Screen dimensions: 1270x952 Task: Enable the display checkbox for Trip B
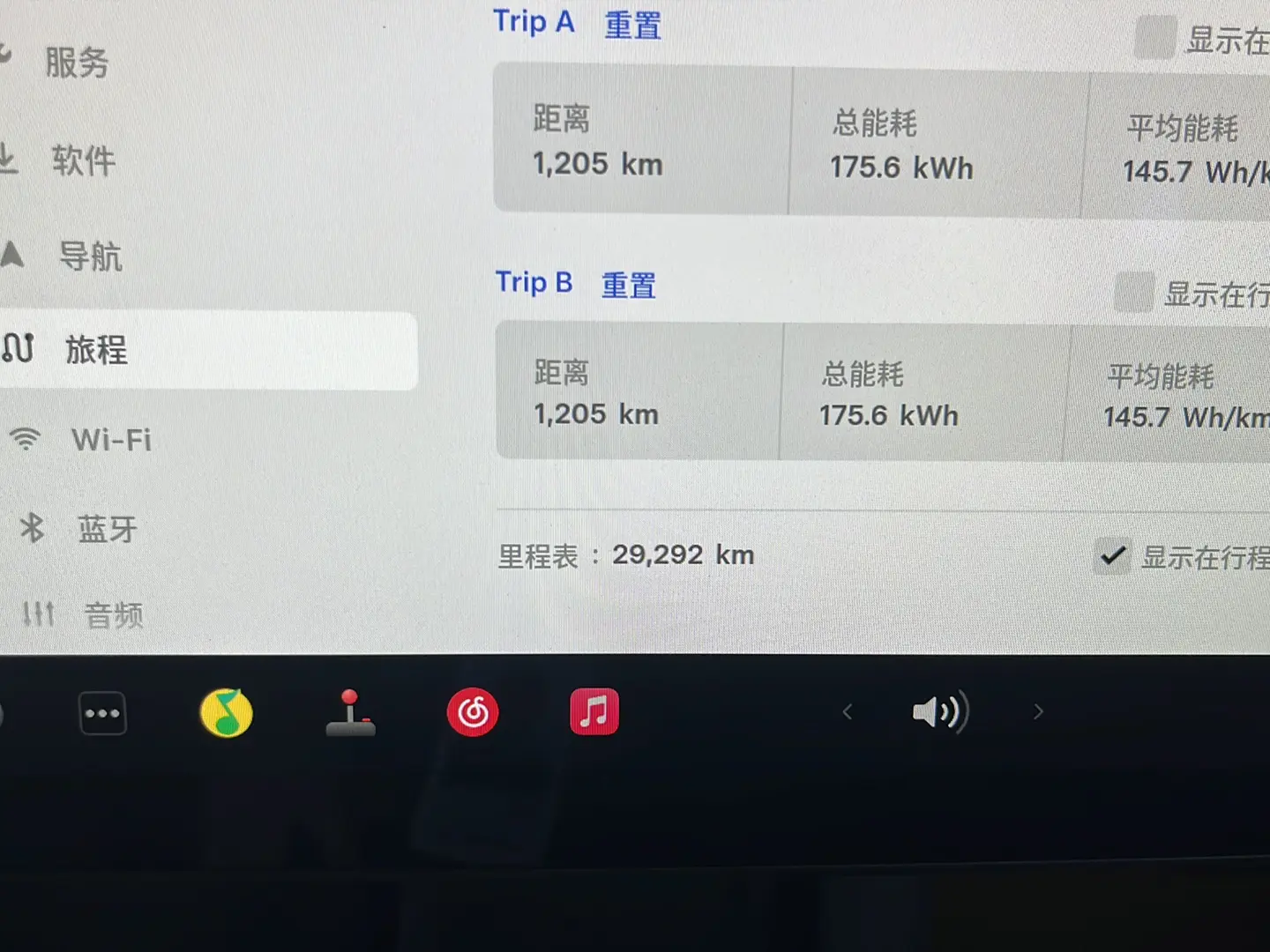coord(1133,292)
